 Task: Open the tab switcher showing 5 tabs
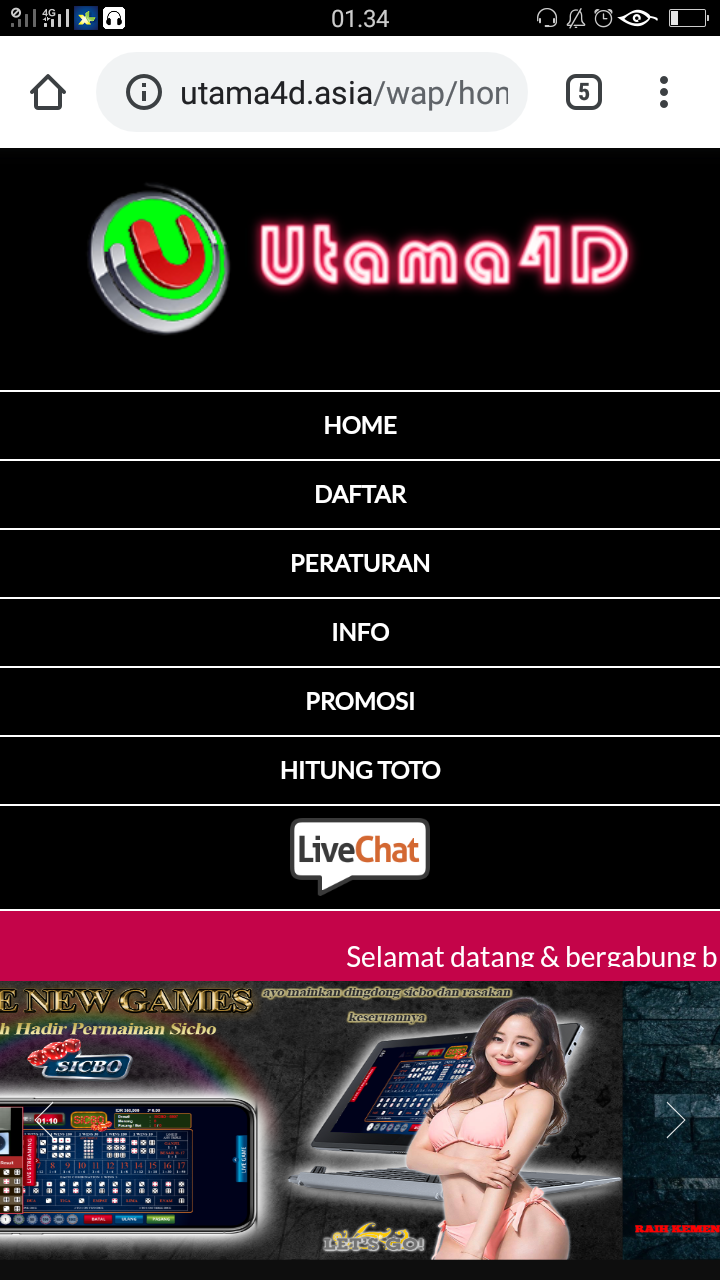(583, 93)
